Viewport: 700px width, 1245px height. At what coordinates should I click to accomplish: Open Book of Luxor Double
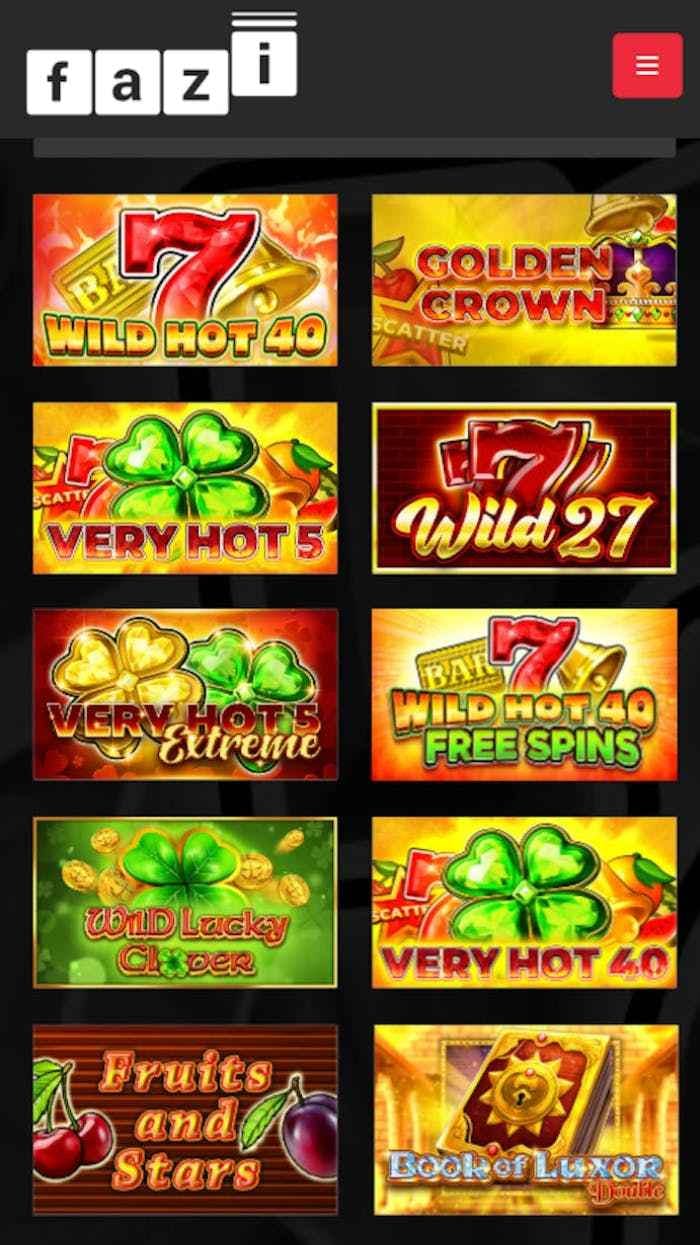(524, 1119)
